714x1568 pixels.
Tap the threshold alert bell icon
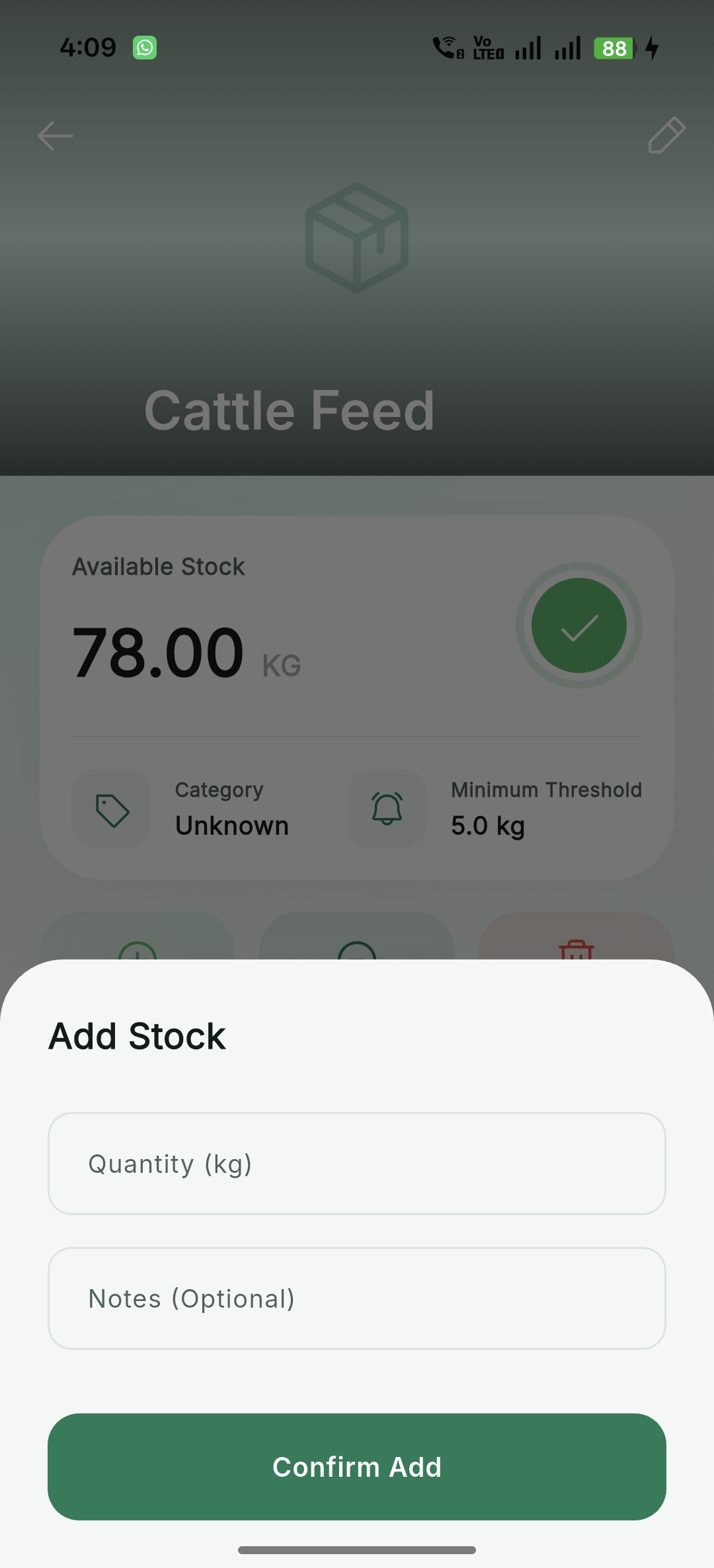click(x=387, y=809)
